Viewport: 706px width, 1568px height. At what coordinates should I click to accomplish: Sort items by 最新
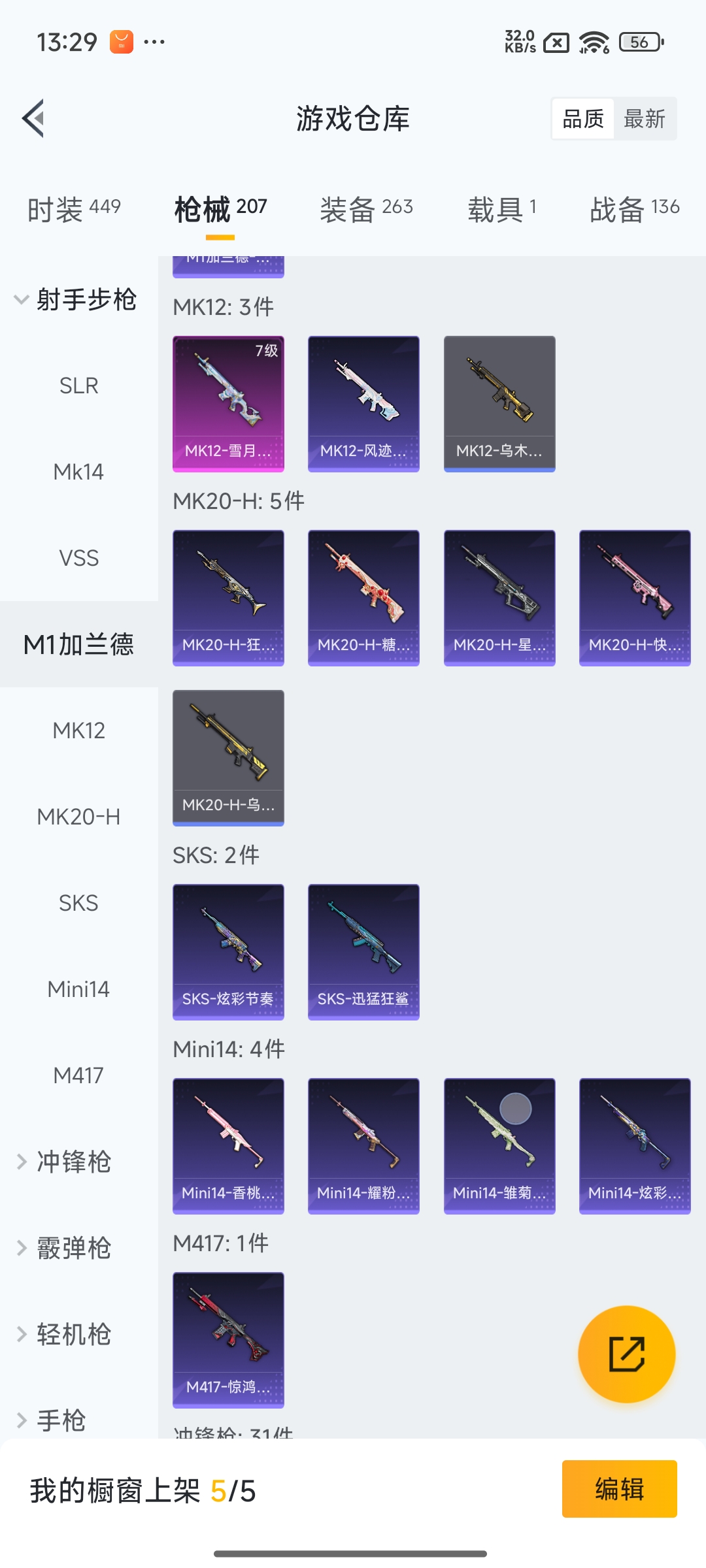tap(644, 119)
